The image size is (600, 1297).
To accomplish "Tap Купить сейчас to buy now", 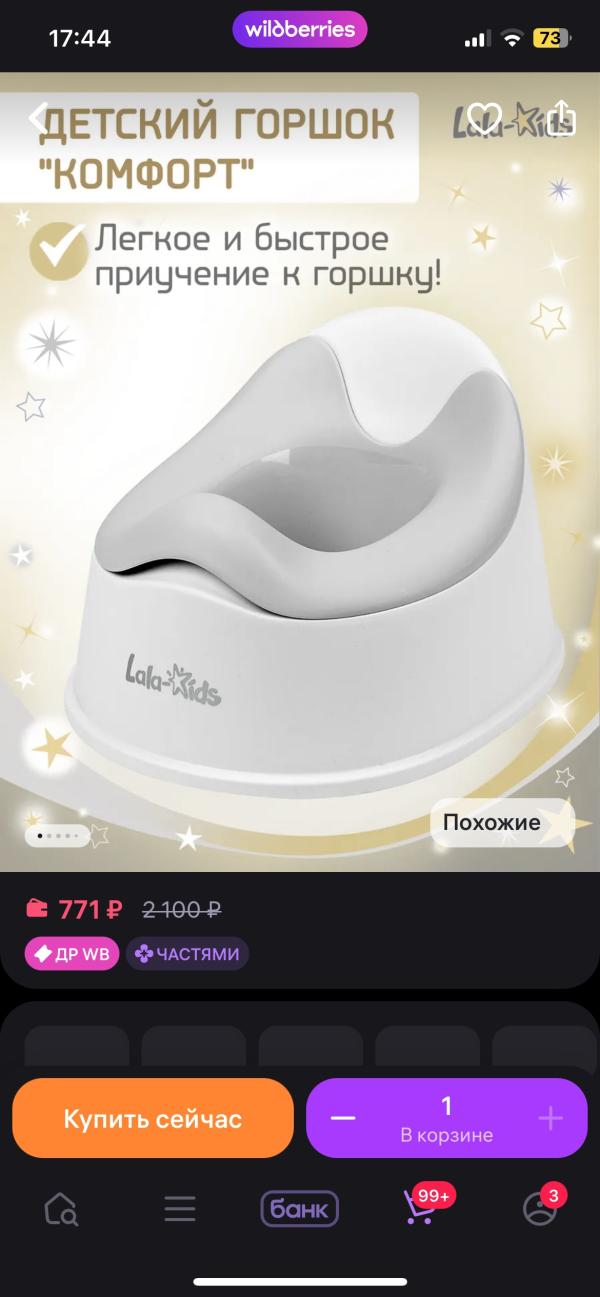I will [153, 1118].
